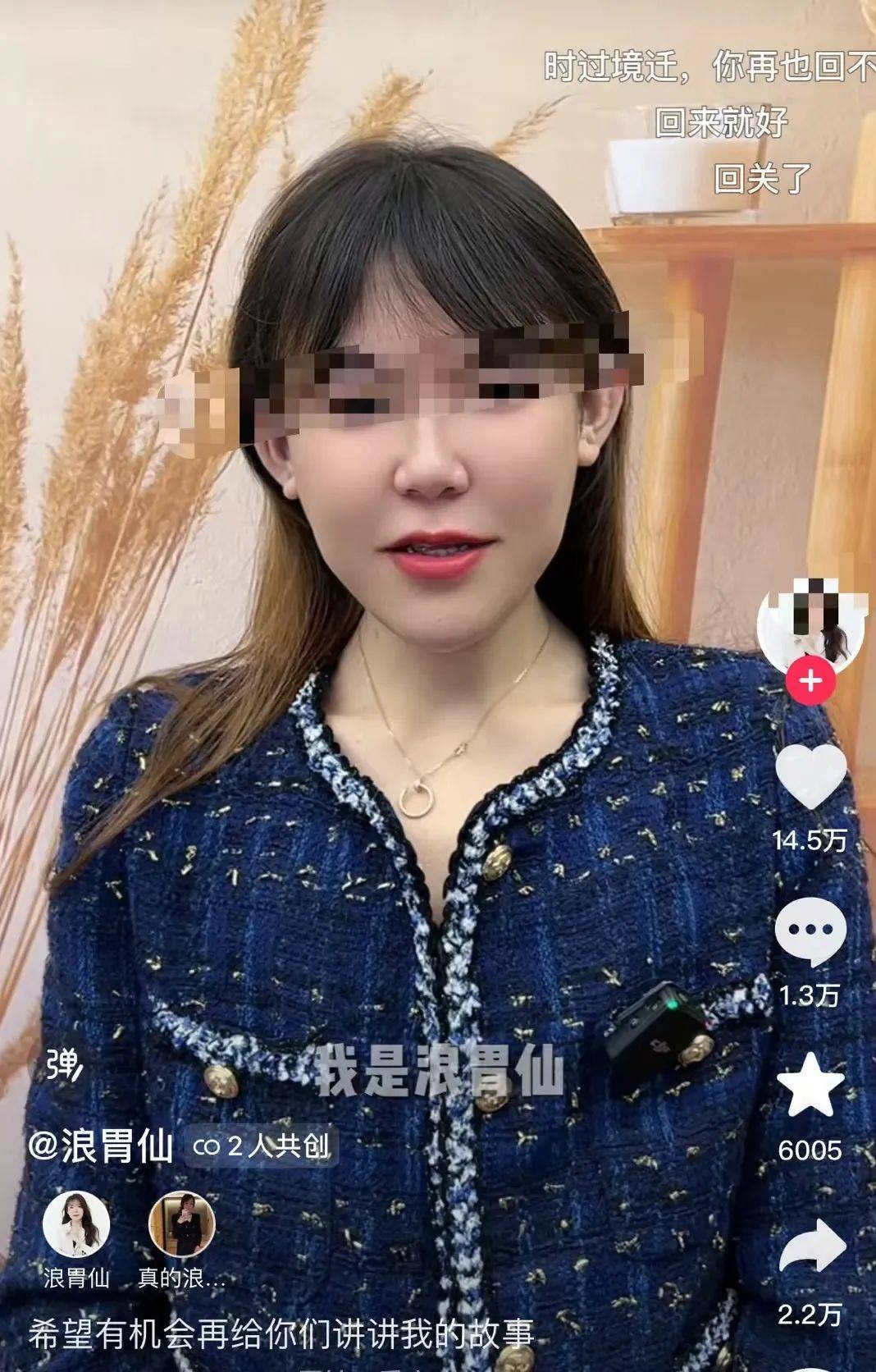876x1372 pixels.
Task: Favorite the video with the star
Action: tap(810, 1084)
